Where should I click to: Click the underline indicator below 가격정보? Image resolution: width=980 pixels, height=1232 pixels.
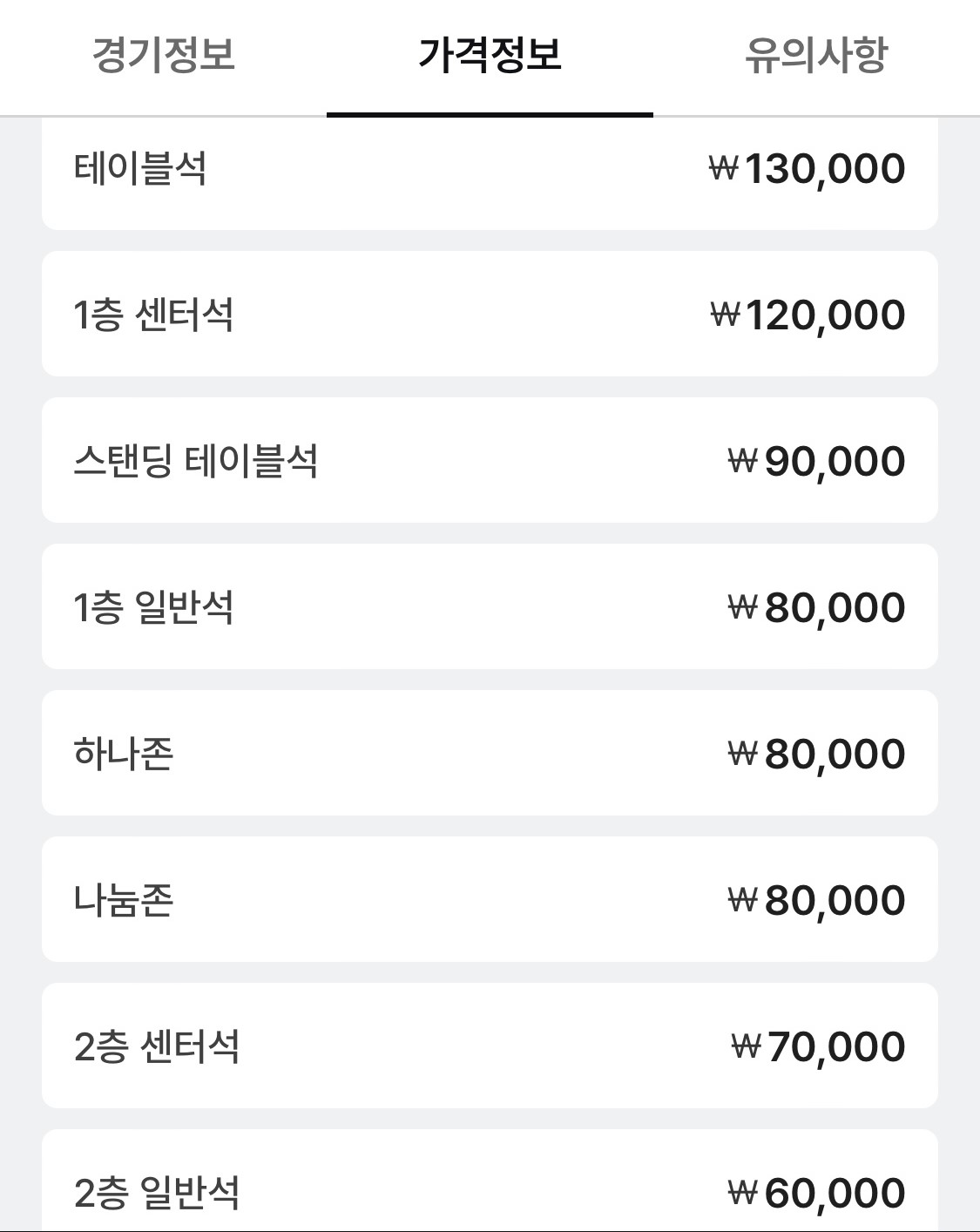pyautogui.click(x=490, y=112)
